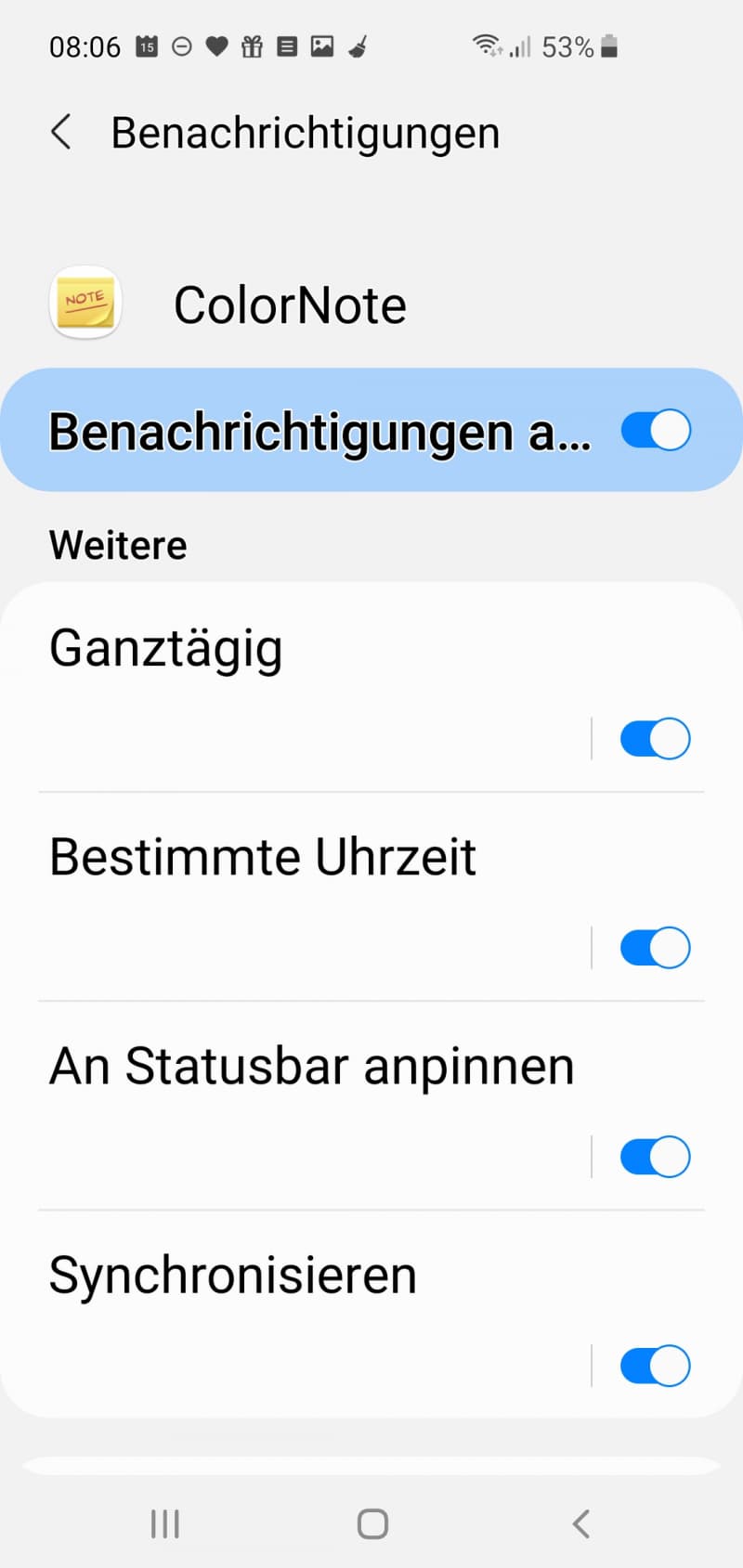This screenshot has height=1568, width=743.
Task: Toggle the main Benachrichtigungen switch
Action: pos(656,431)
